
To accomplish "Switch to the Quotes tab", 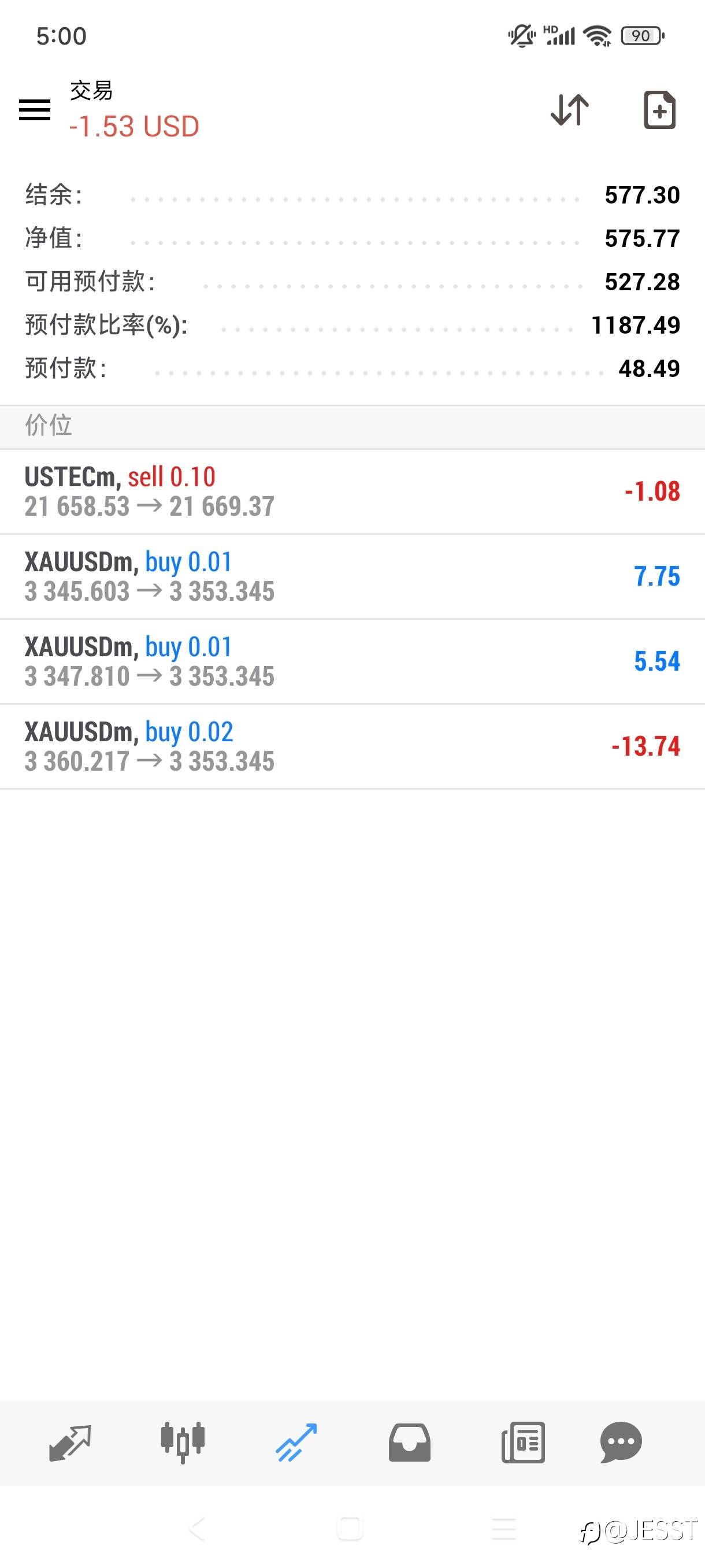I will 69,1442.
